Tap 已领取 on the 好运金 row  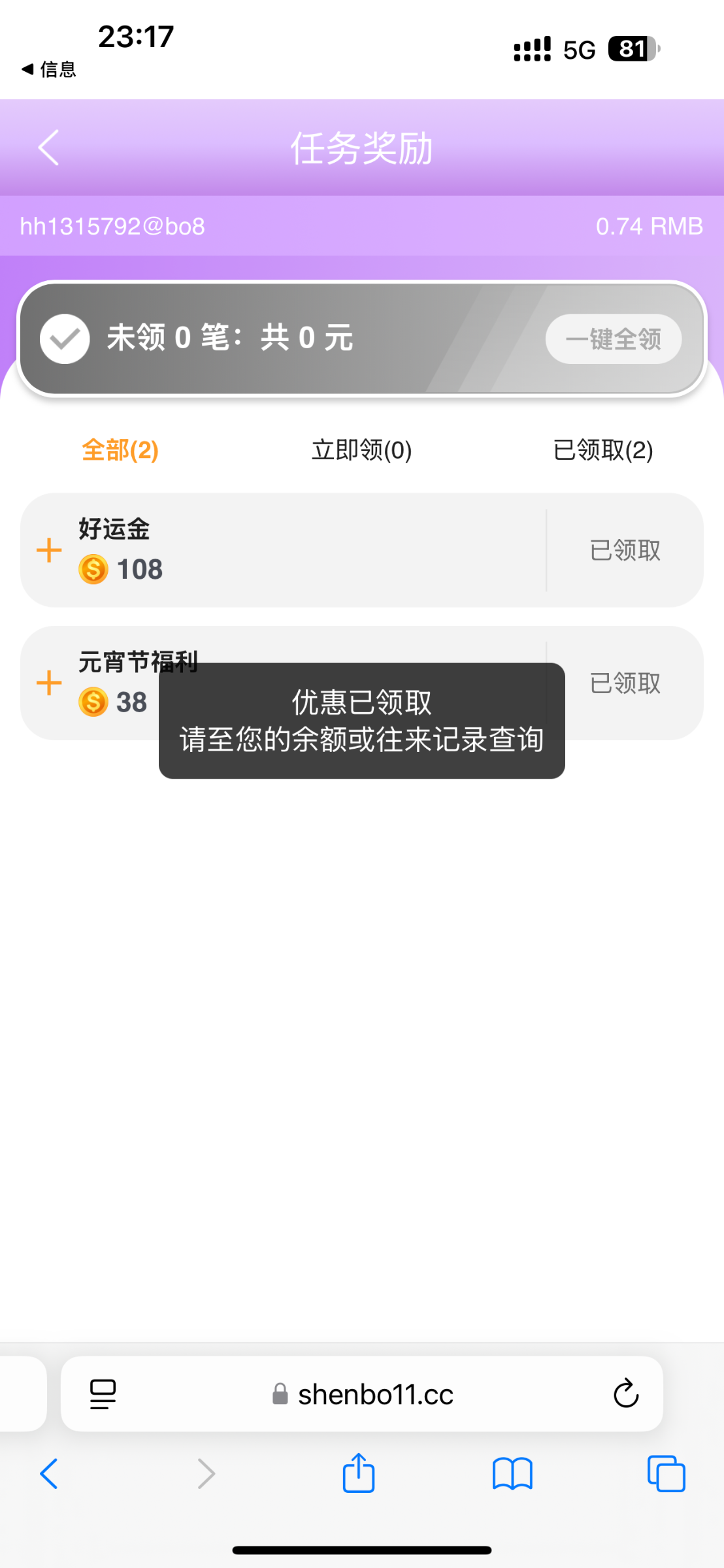tap(625, 550)
